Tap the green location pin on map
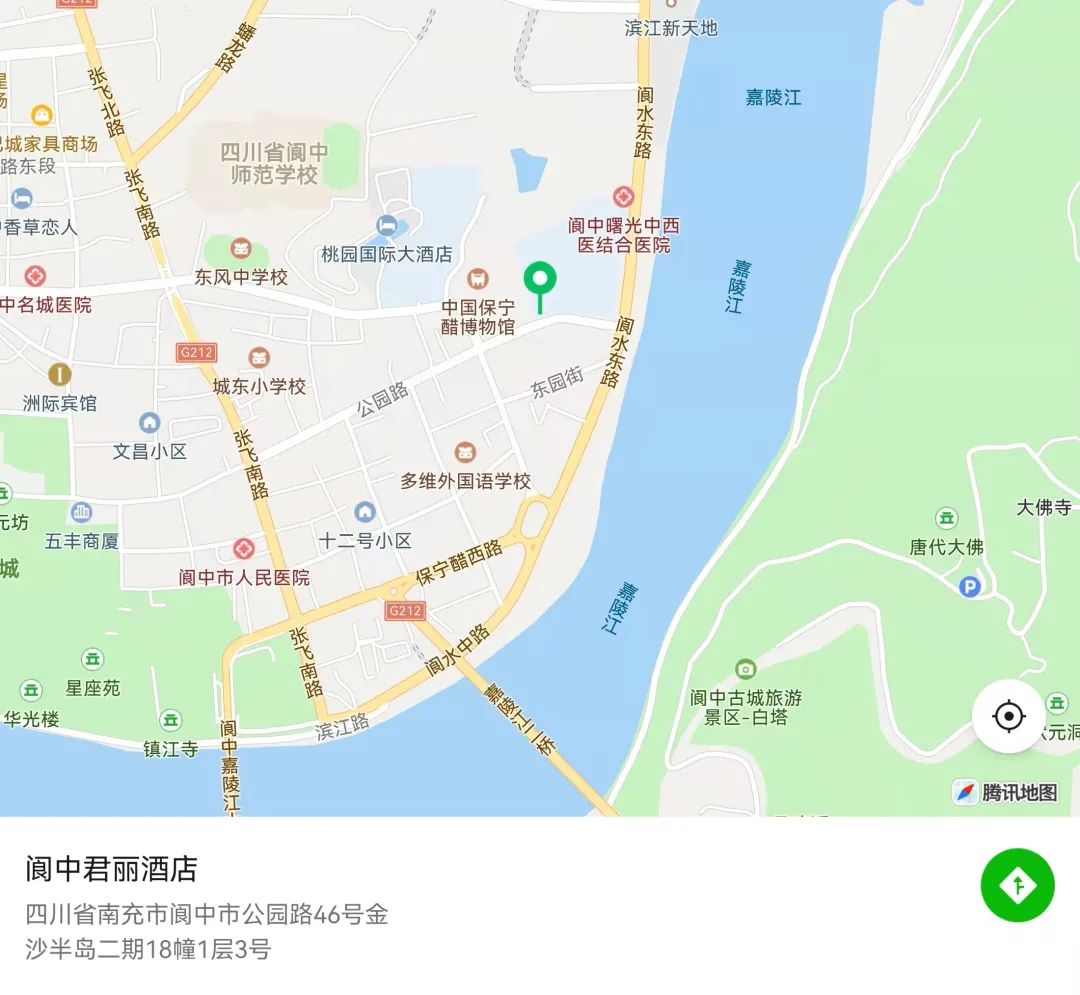The height and width of the screenshot is (995, 1080). tap(541, 279)
